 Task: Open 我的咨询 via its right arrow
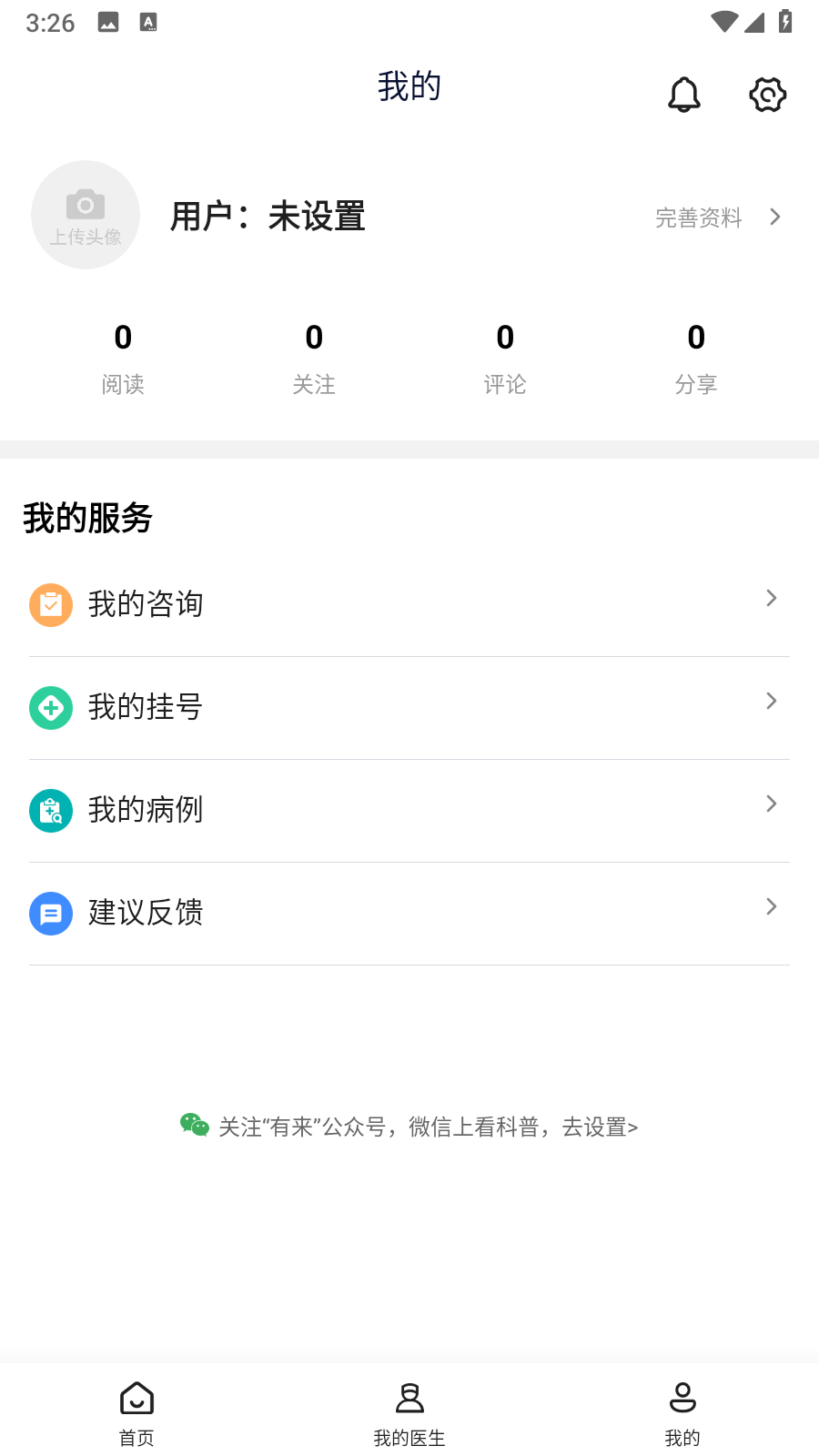click(x=771, y=598)
